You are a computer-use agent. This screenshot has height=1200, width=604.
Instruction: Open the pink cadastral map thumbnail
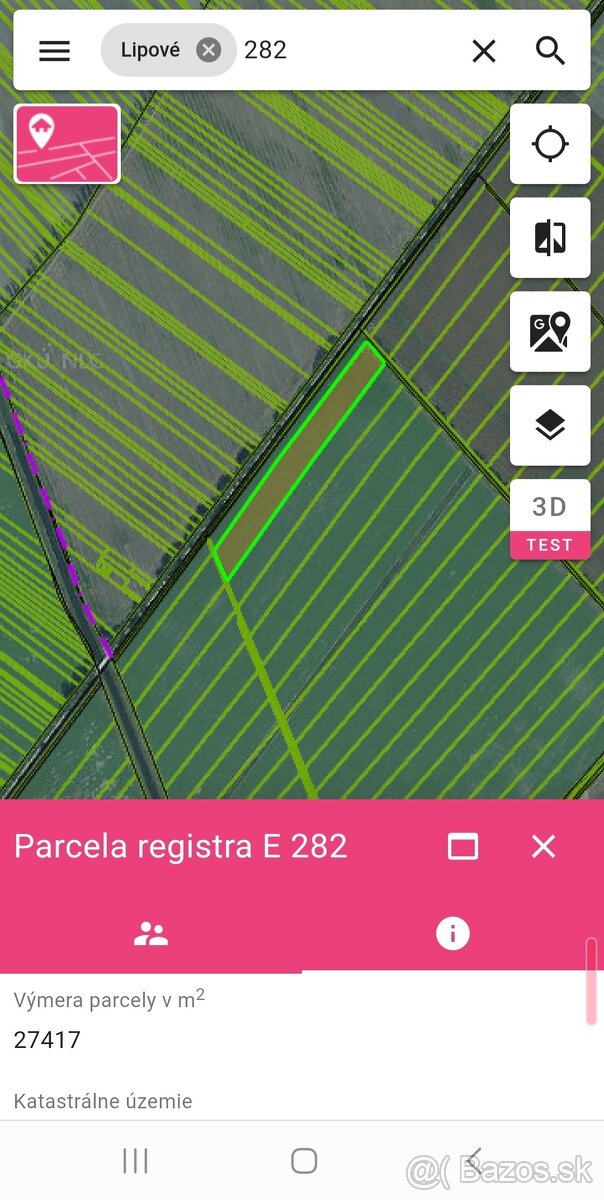click(x=67, y=144)
